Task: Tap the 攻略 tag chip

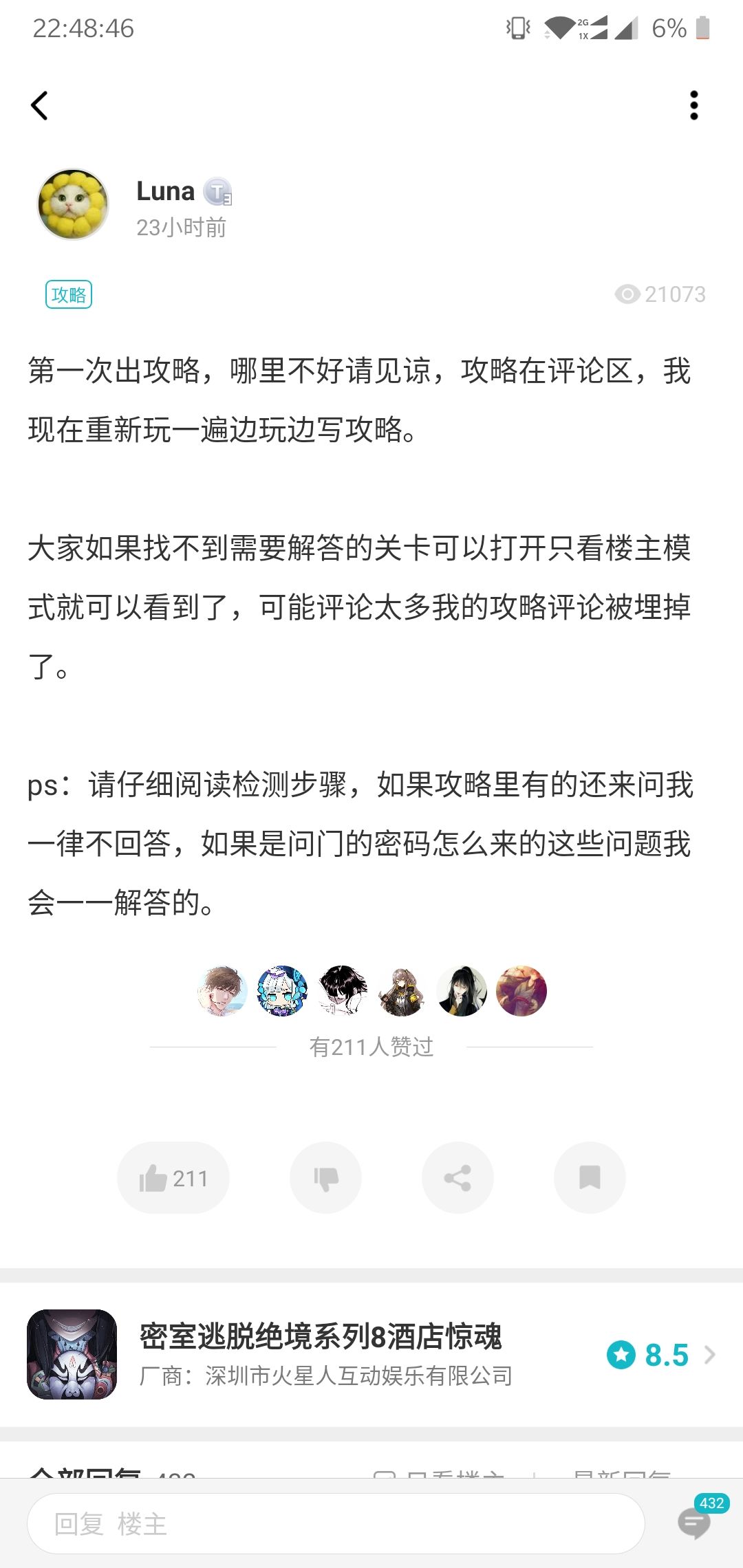Action: click(69, 294)
